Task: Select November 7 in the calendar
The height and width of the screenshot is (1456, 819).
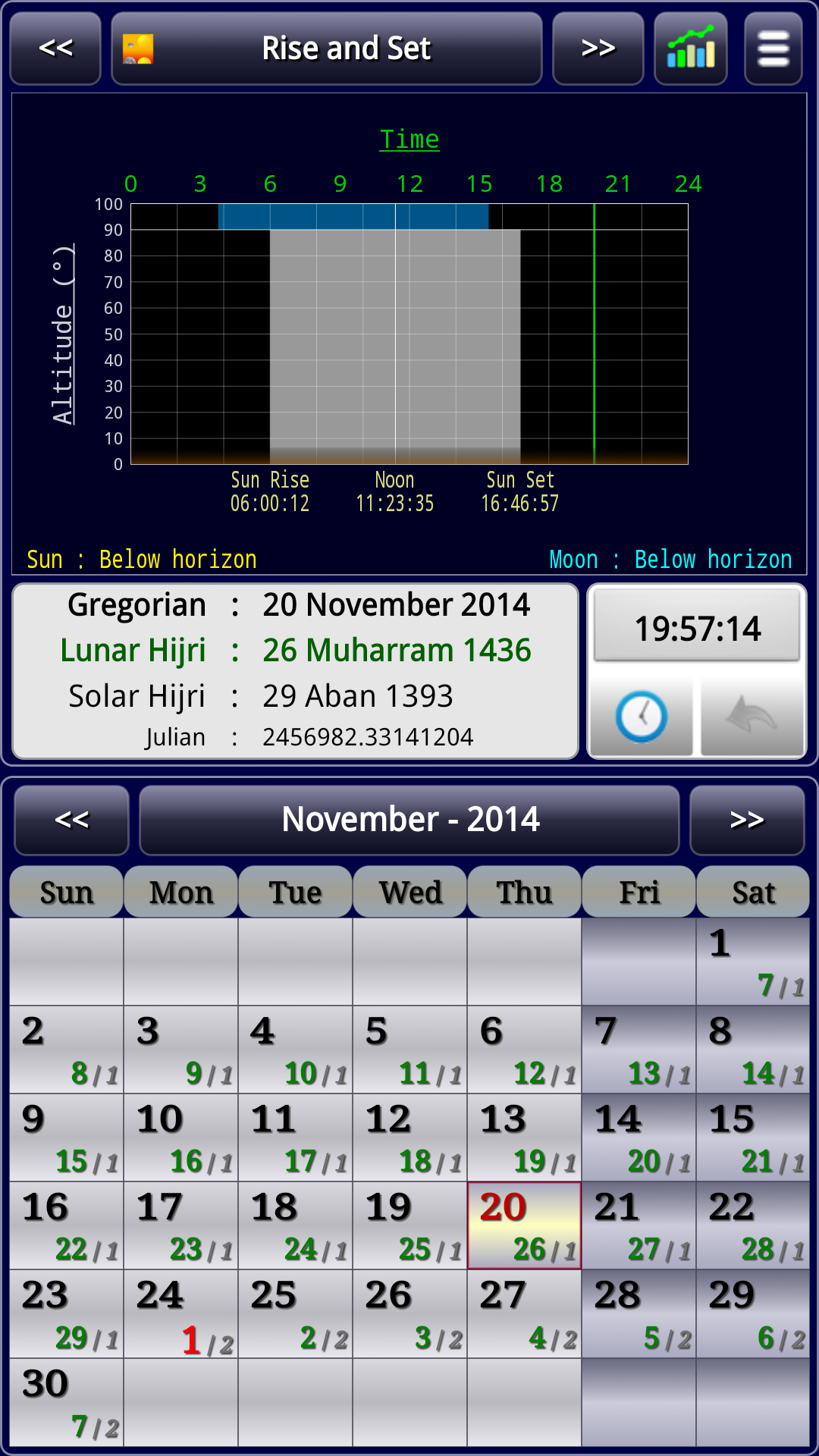Action: pos(639,1050)
